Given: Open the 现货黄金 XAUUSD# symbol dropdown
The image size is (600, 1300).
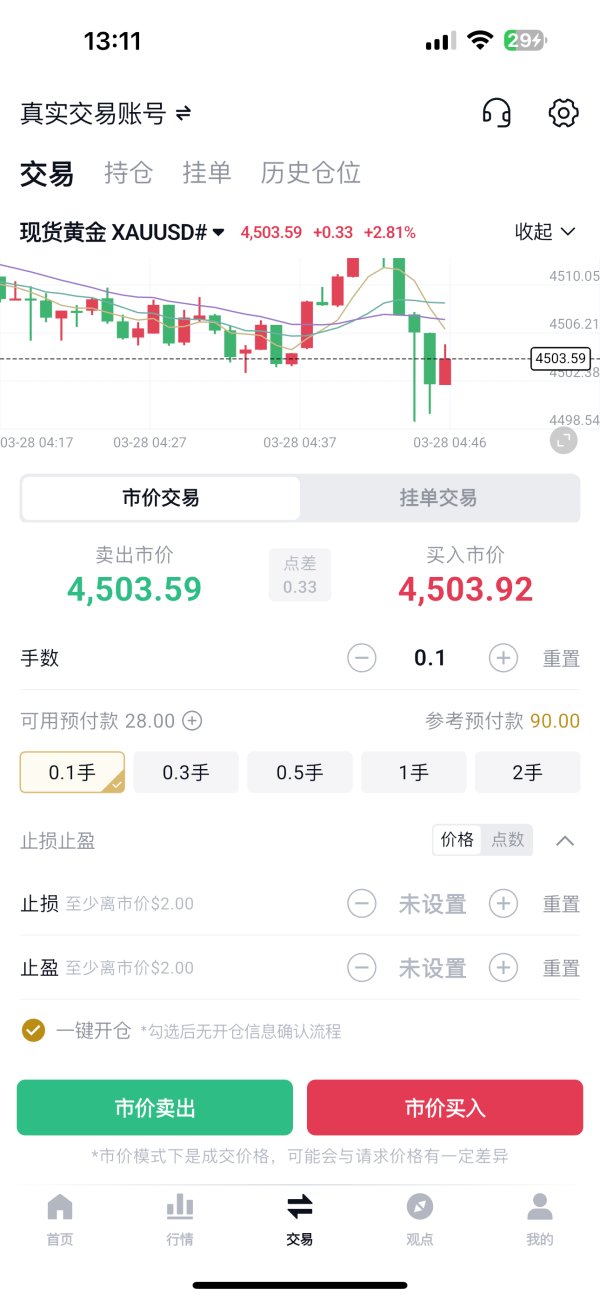Looking at the screenshot, I should 123,232.
